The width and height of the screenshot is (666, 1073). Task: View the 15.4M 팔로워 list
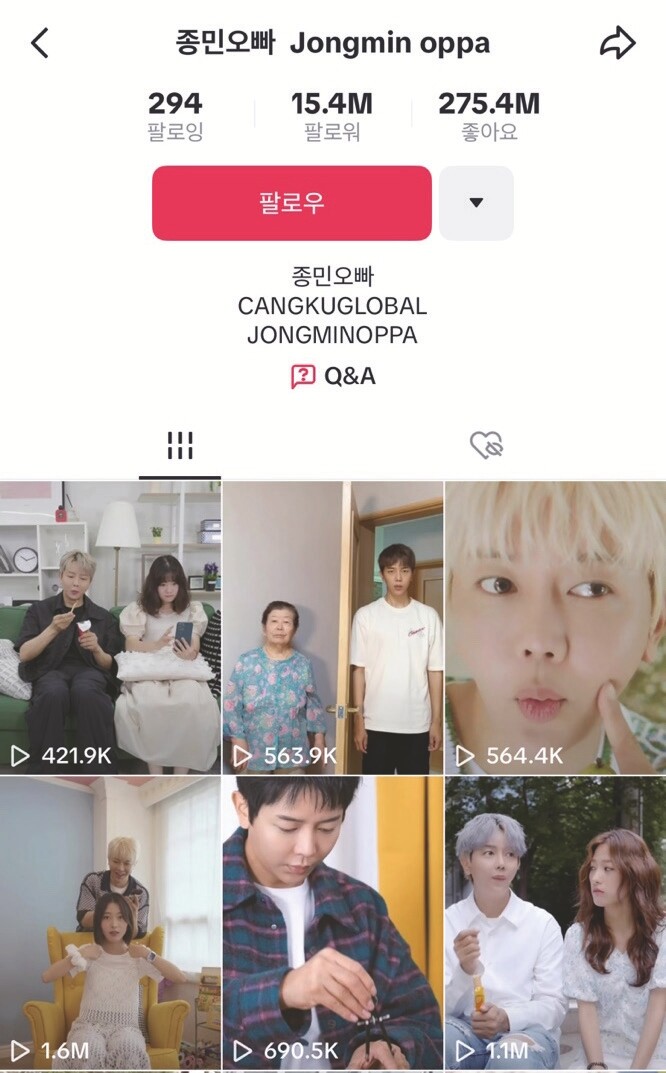click(x=331, y=115)
